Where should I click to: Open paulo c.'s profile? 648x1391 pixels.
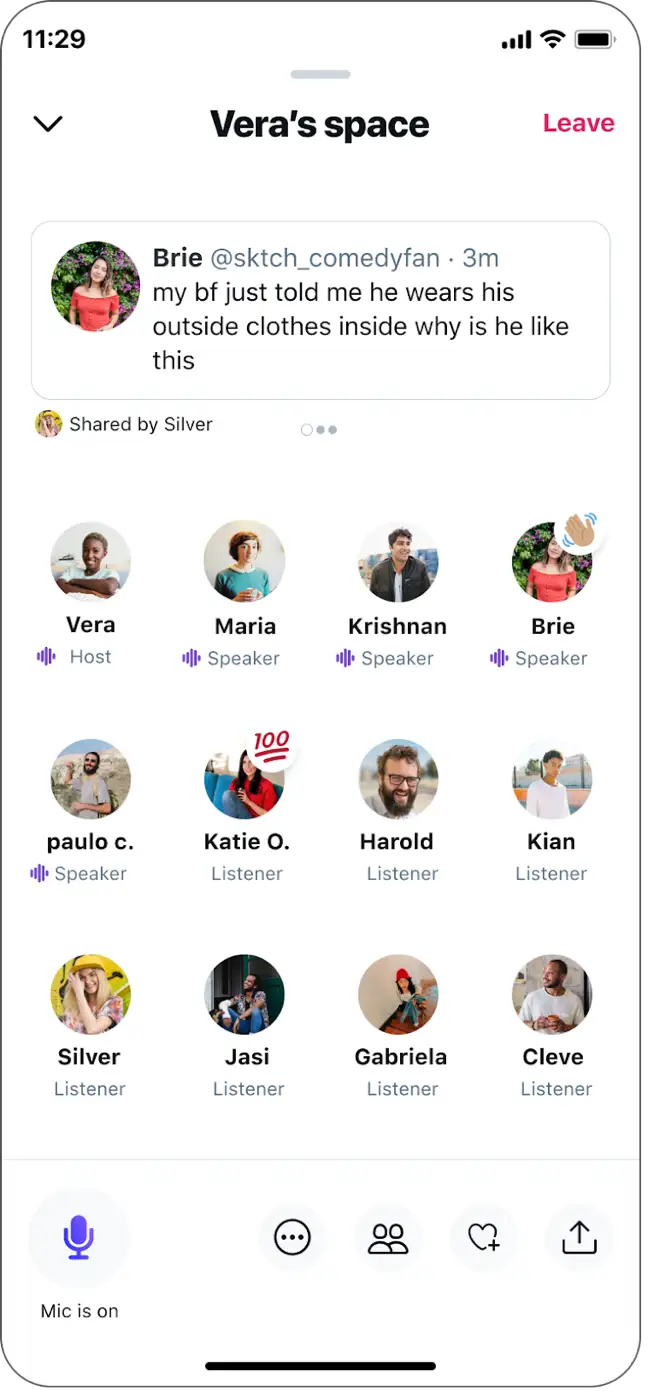(90, 779)
